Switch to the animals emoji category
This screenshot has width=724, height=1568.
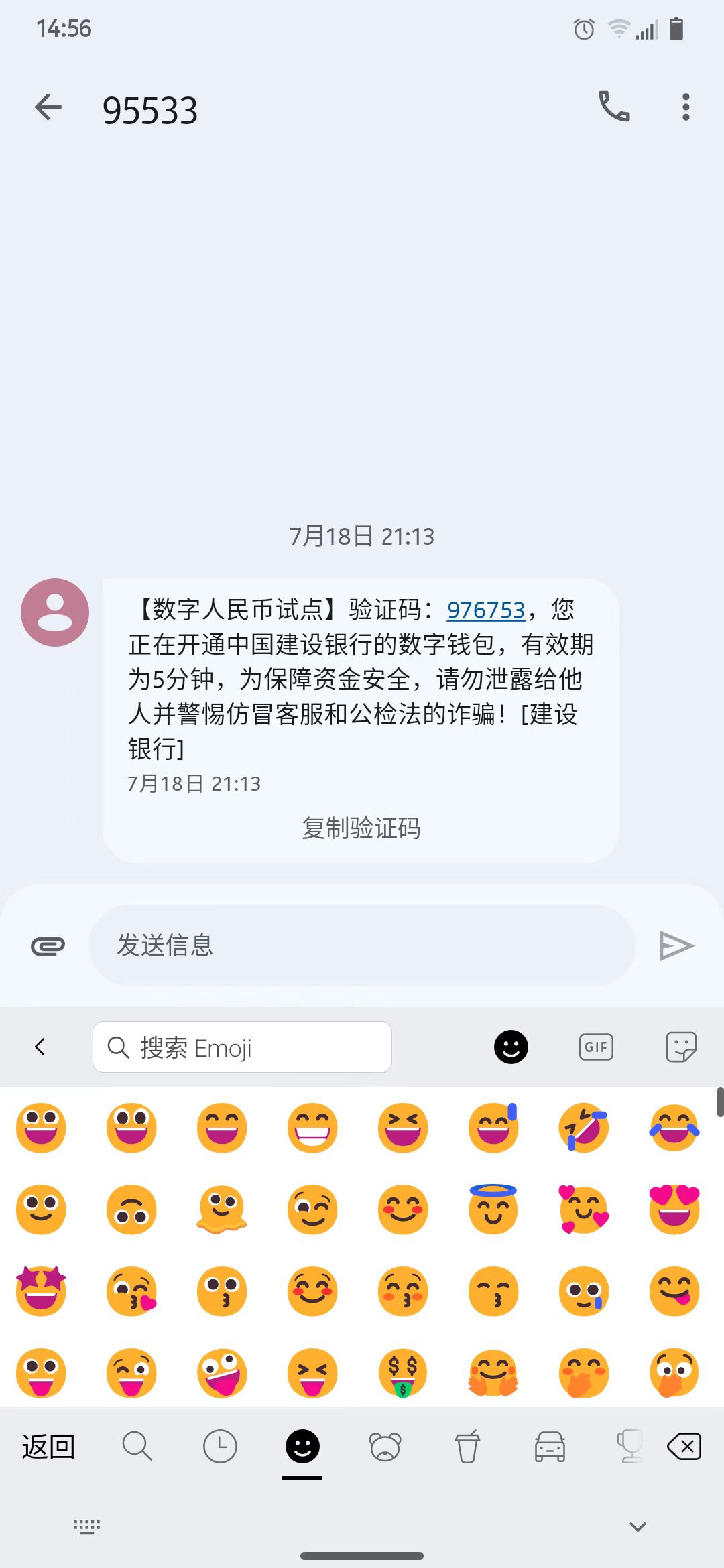tap(385, 1446)
